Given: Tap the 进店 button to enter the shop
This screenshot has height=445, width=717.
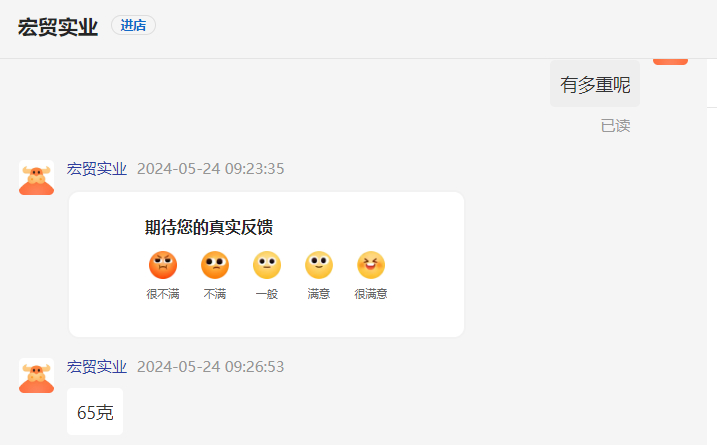Looking at the screenshot, I should click(133, 26).
